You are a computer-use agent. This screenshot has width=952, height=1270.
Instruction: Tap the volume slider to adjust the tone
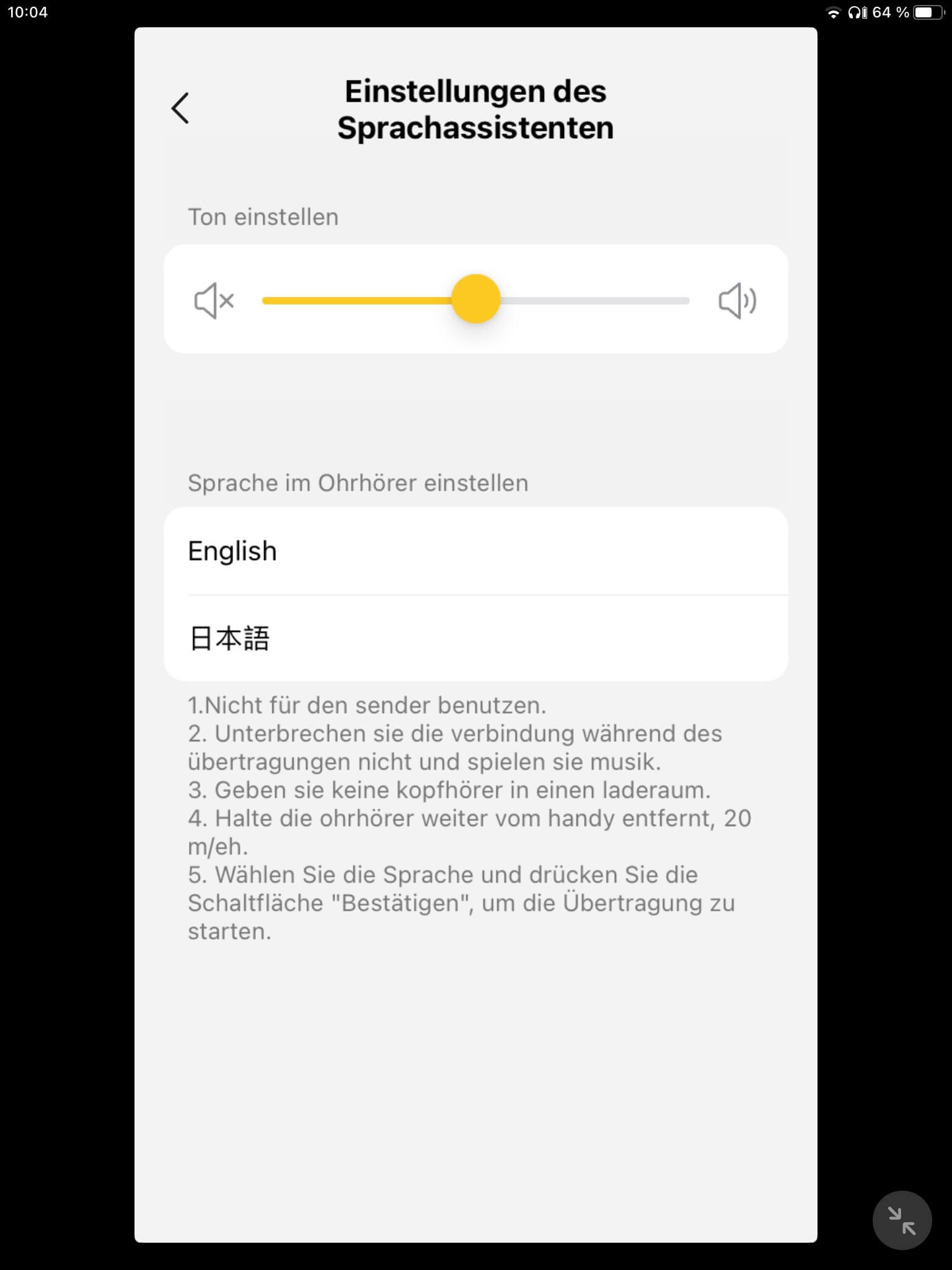coord(475,300)
